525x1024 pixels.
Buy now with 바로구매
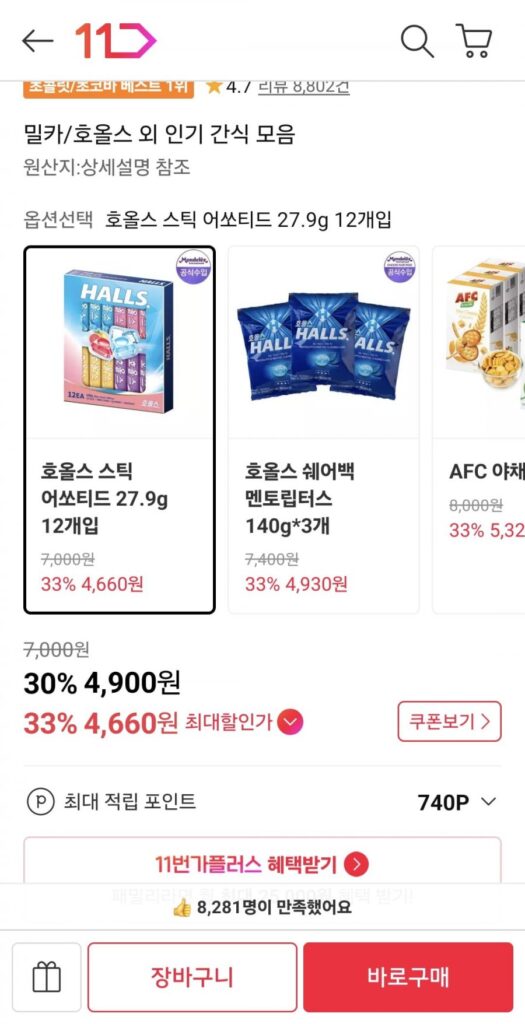[408, 978]
